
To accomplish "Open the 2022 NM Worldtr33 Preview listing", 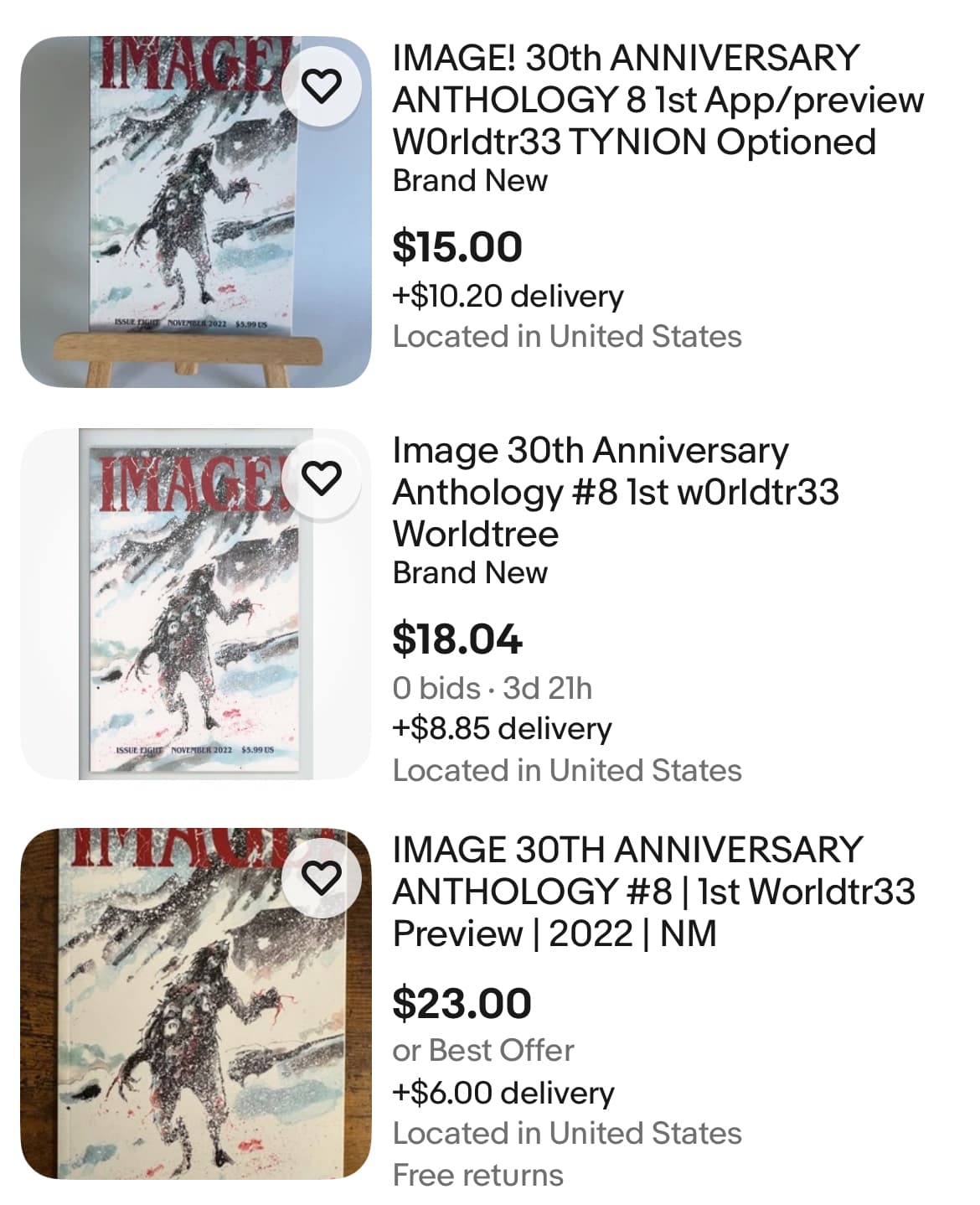I will [653, 892].
